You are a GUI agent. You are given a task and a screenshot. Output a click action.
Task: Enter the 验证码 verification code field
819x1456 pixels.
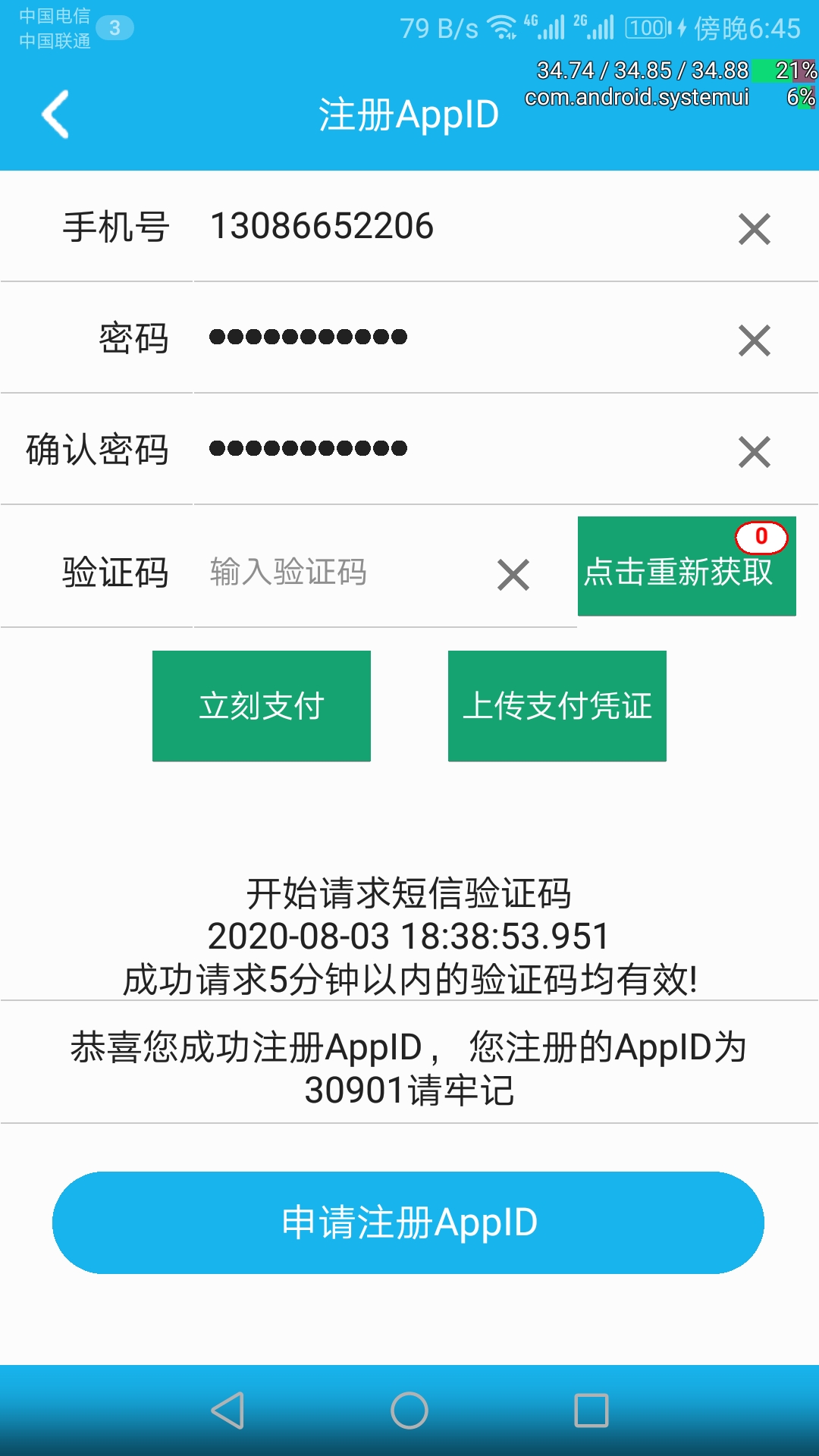coord(341,573)
